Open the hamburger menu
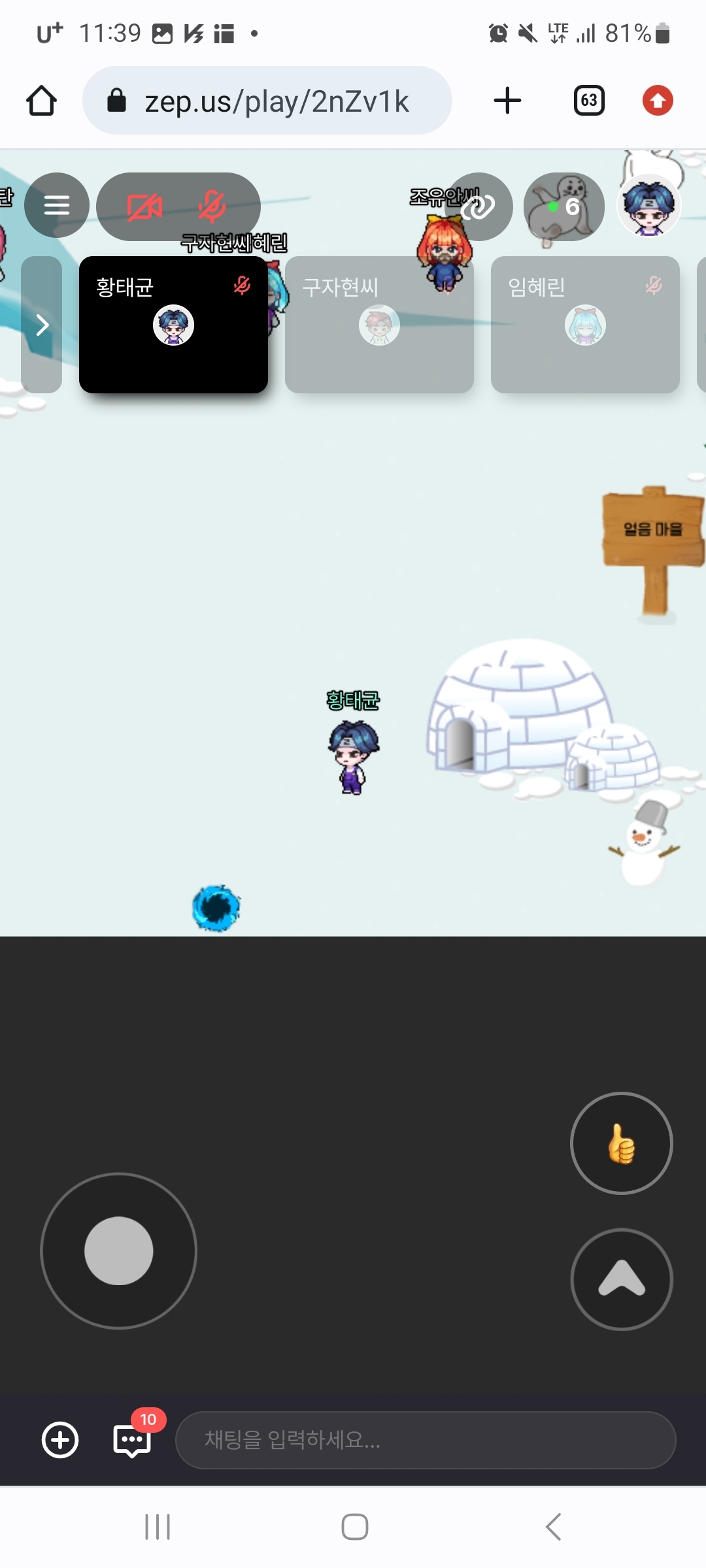This screenshot has height=1568, width=706. (x=57, y=205)
